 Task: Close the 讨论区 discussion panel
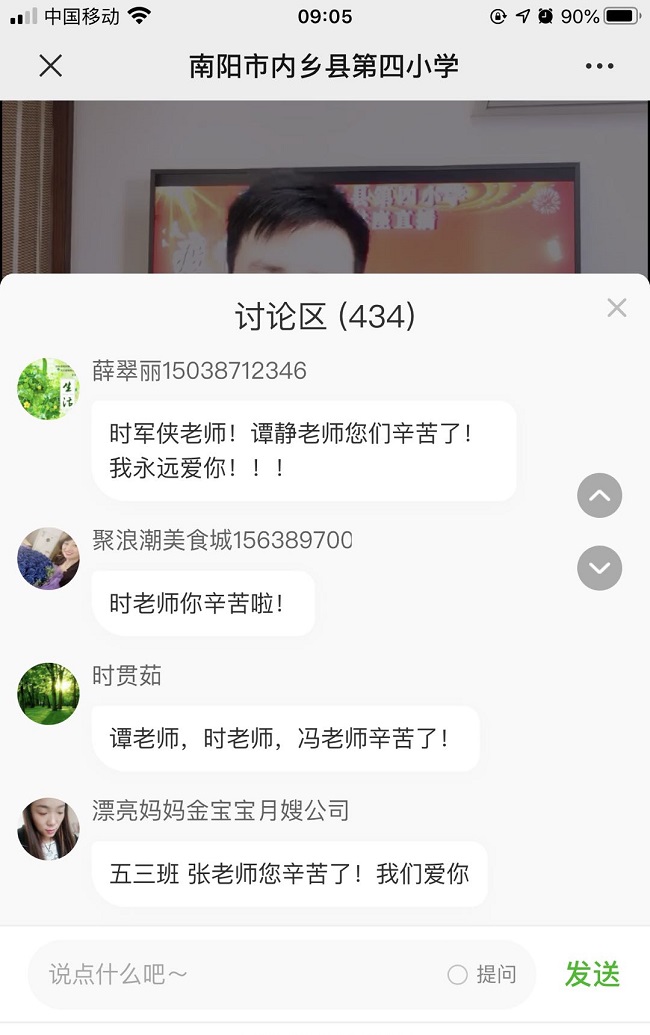coord(617,308)
